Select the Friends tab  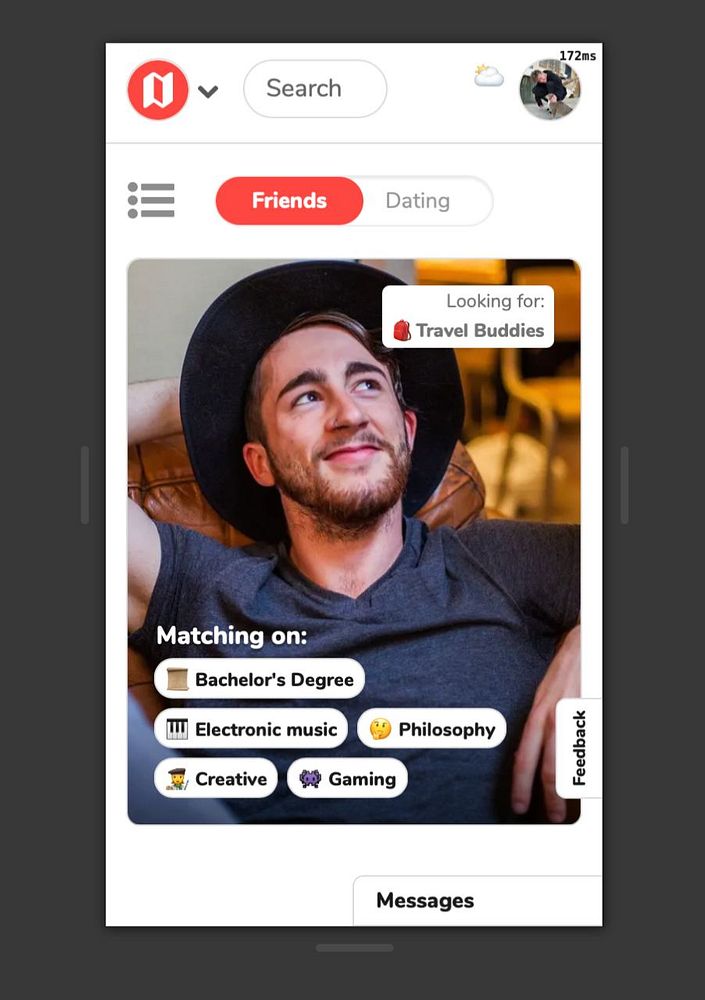289,201
